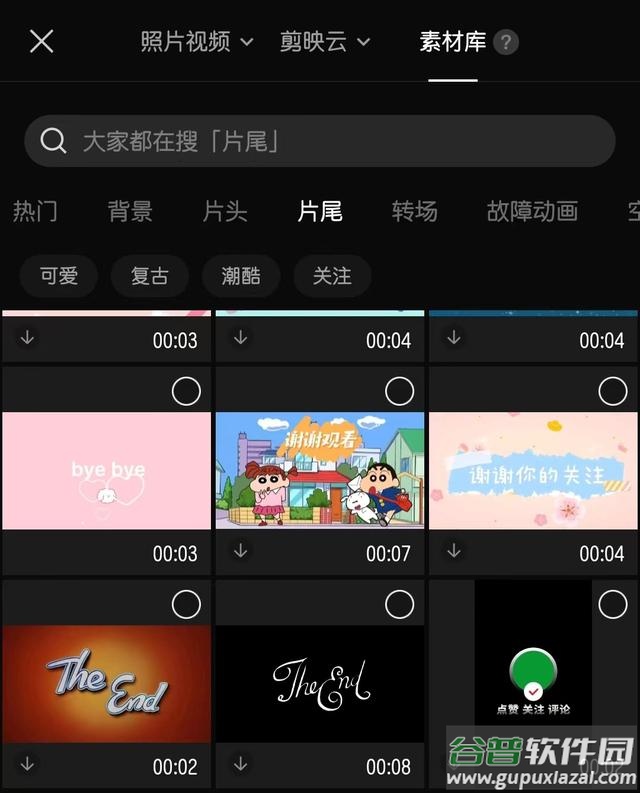Image resolution: width=640 pixels, height=793 pixels.
Task: Filter by the 潮酷 chip
Action: [x=241, y=276]
